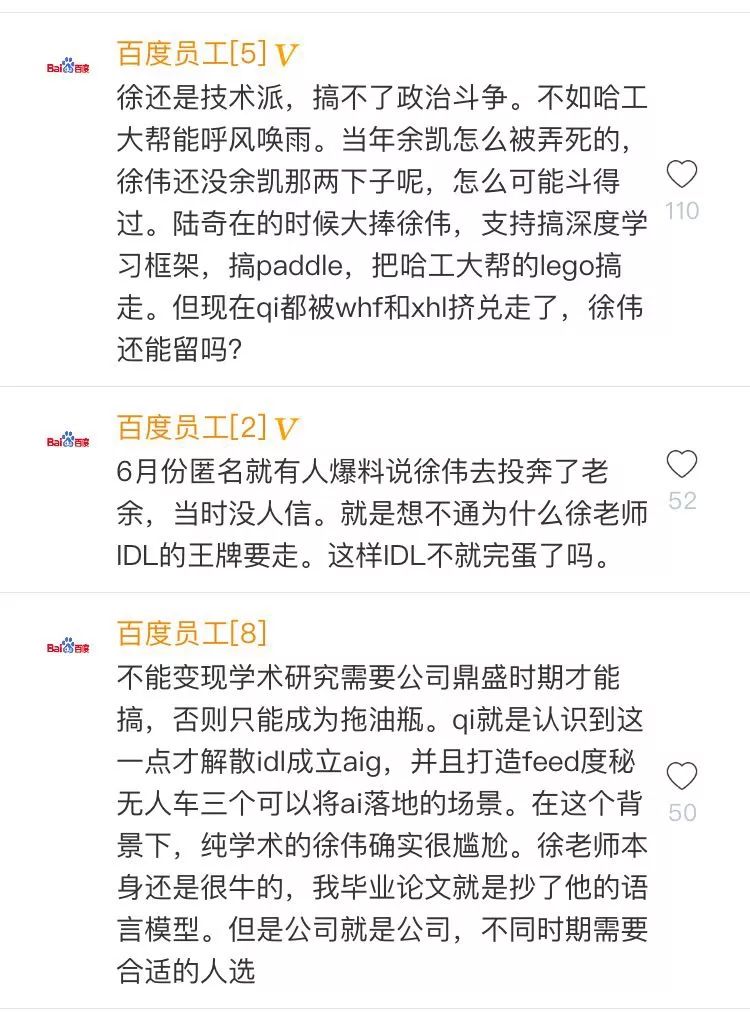Tap the avatar beside 百度员工[5]

67,66
